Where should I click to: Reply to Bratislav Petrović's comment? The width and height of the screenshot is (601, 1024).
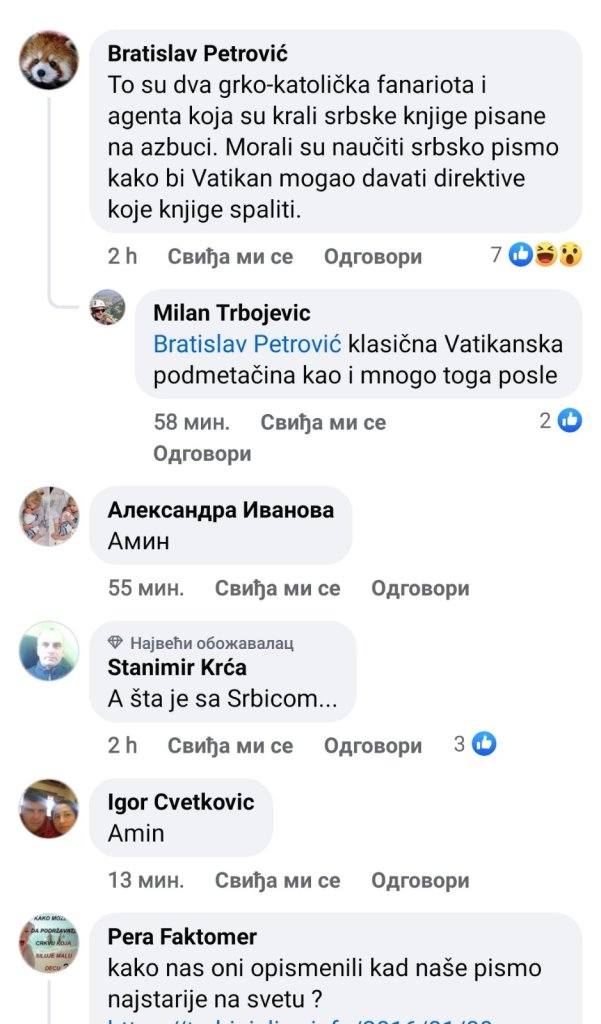pos(372,256)
